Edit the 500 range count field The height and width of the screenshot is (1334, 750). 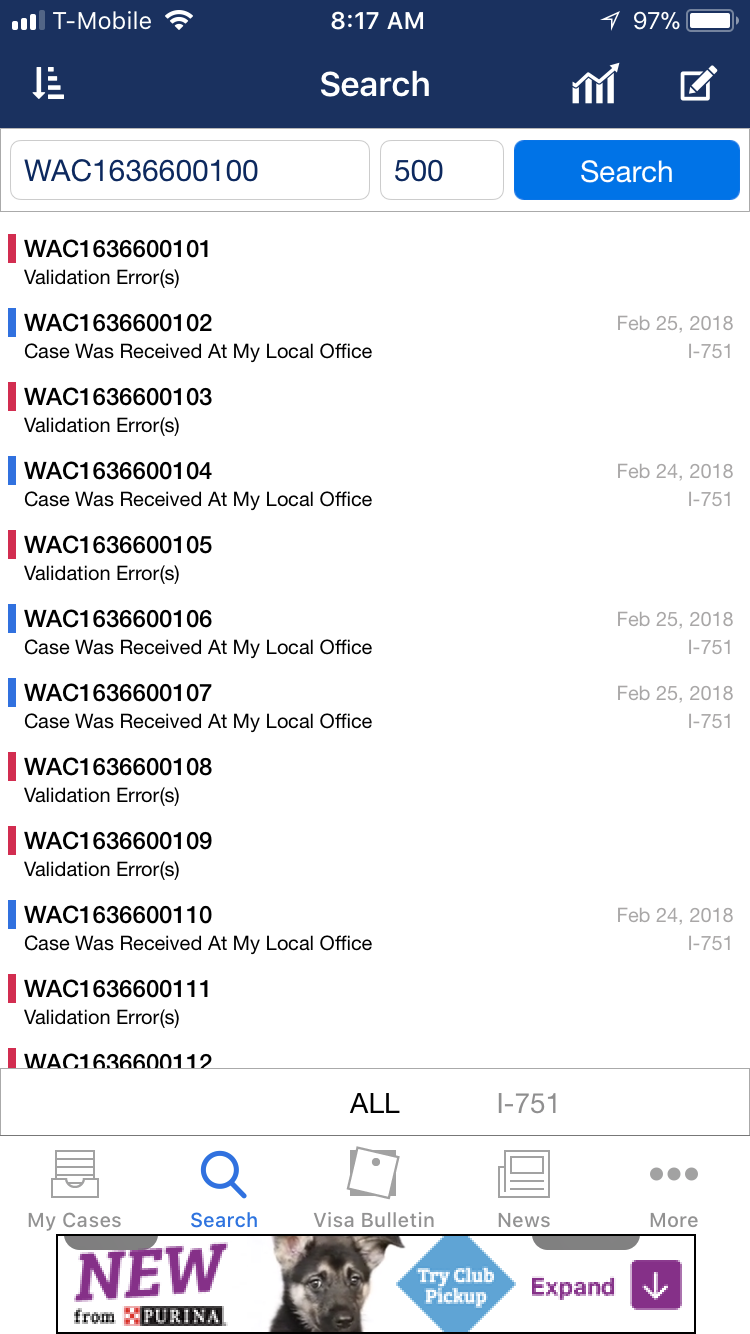442,170
